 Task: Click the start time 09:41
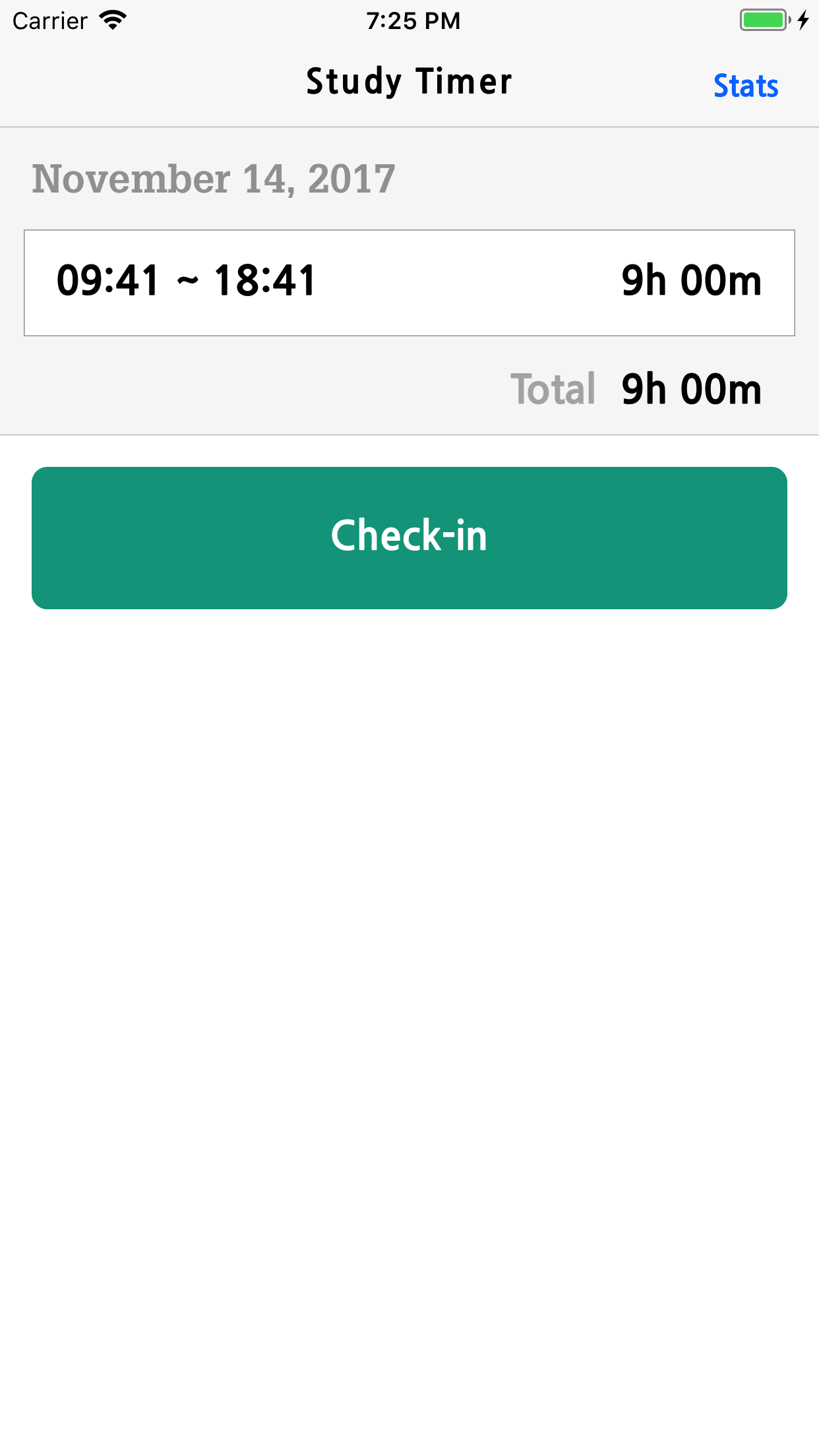(107, 280)
